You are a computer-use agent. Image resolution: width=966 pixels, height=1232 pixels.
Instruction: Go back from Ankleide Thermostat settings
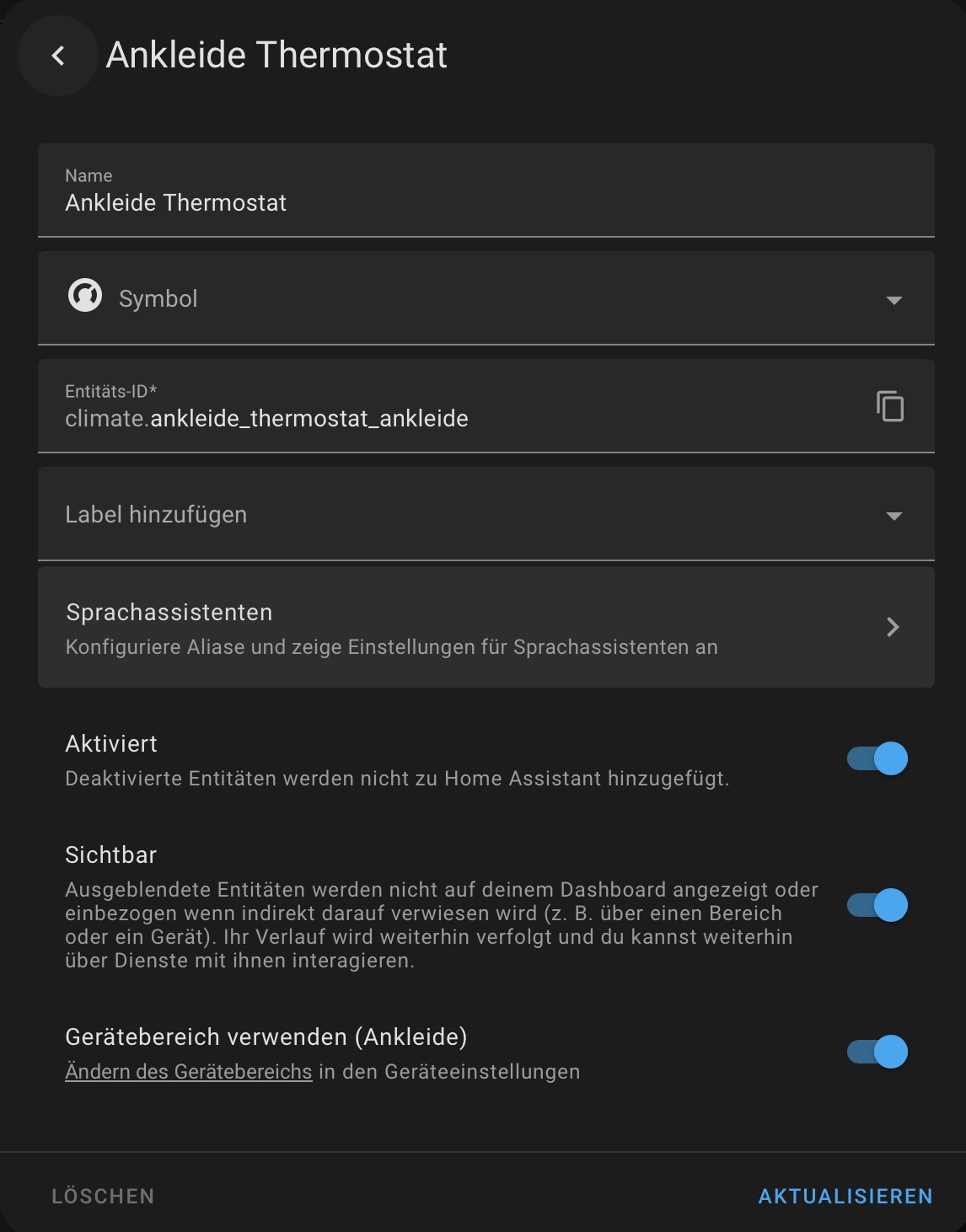coord(58,56)
